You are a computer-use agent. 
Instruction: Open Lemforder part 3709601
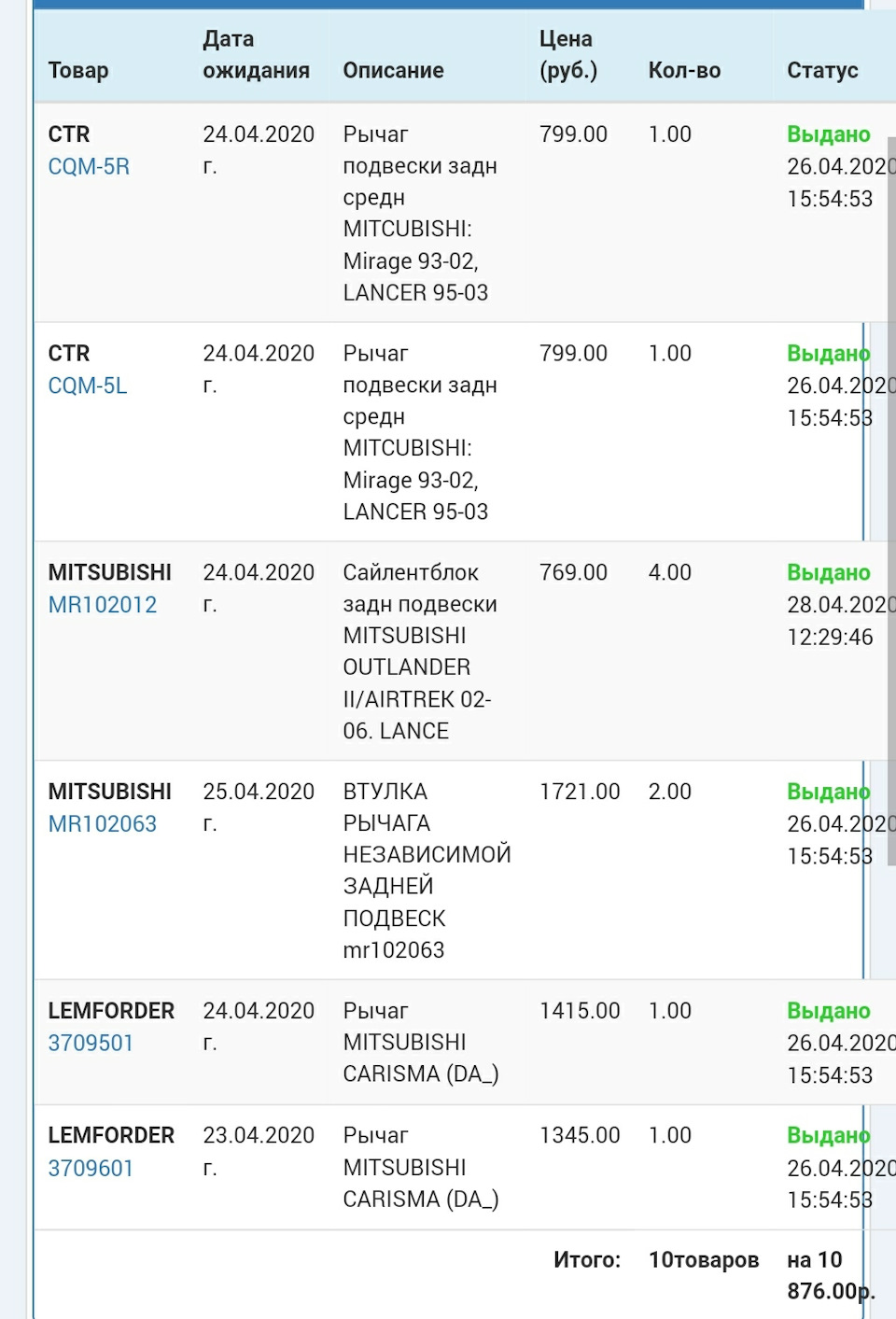91,1169
